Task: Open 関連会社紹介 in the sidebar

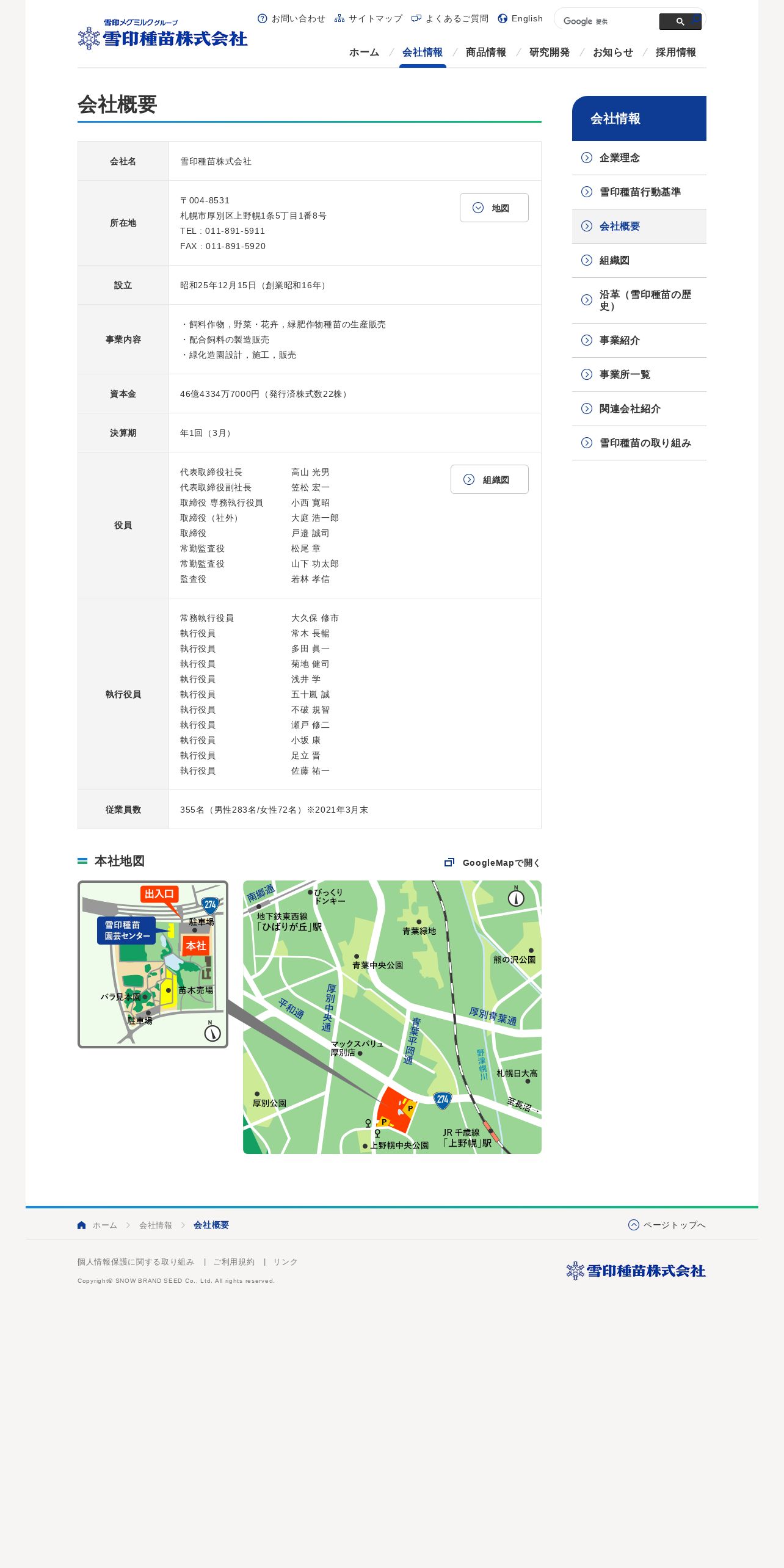Action: click(639, 408)
